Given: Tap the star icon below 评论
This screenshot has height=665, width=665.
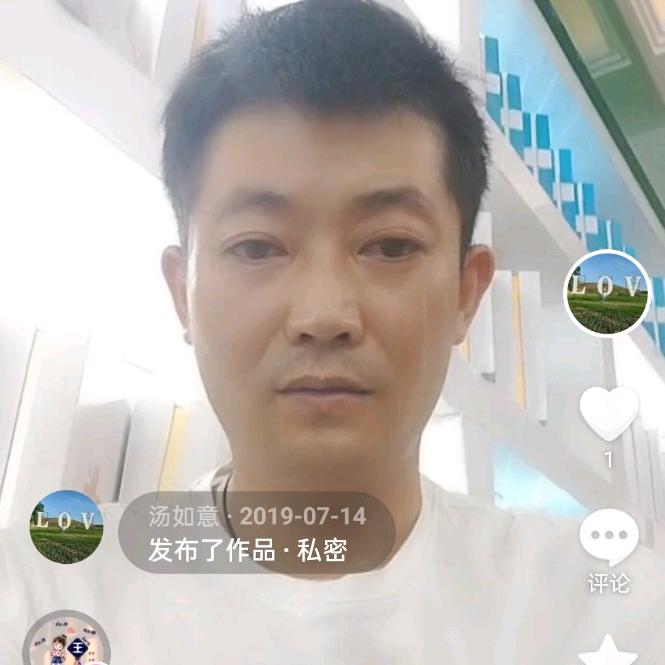Looking at the screenshot, I should click(609, 650).
